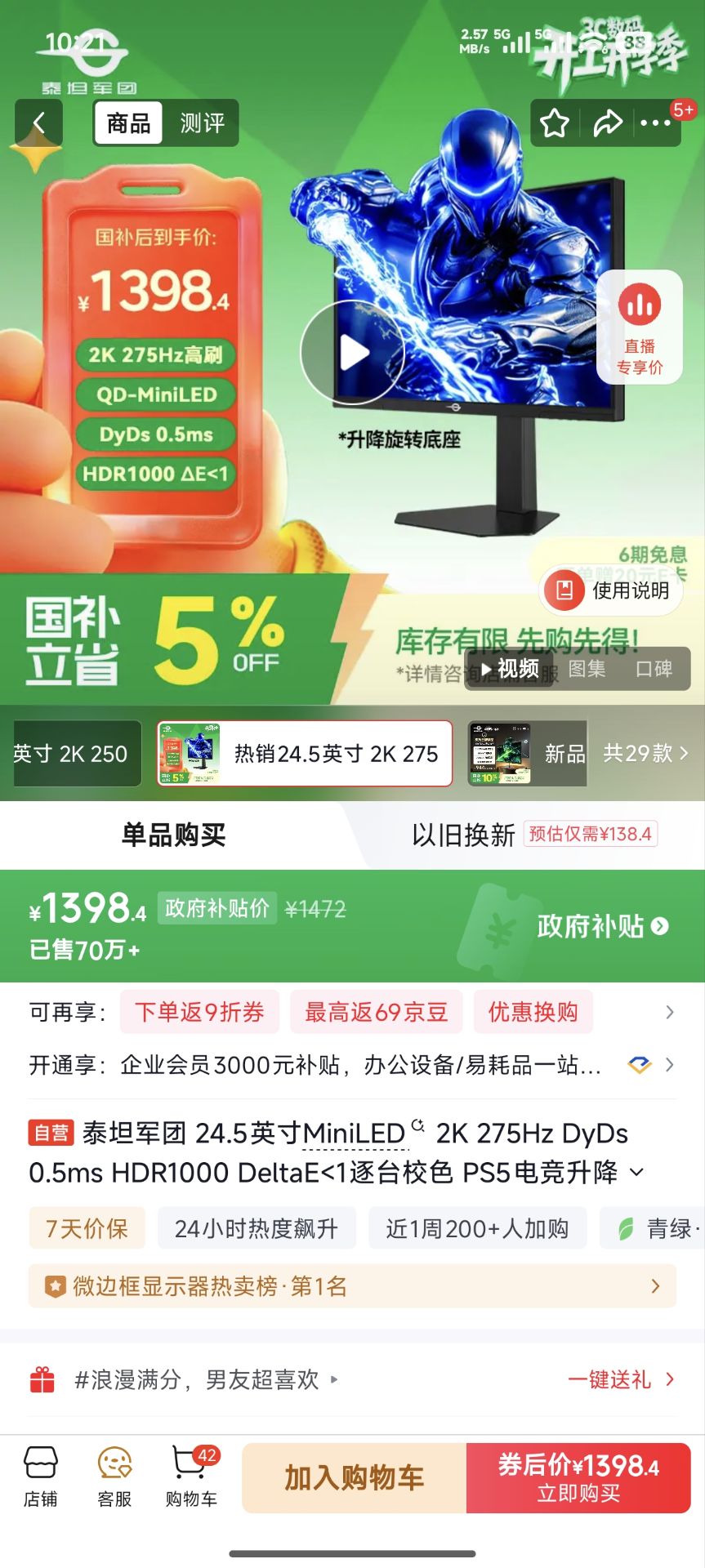Expand the product title with chevron

point(637,1173)
